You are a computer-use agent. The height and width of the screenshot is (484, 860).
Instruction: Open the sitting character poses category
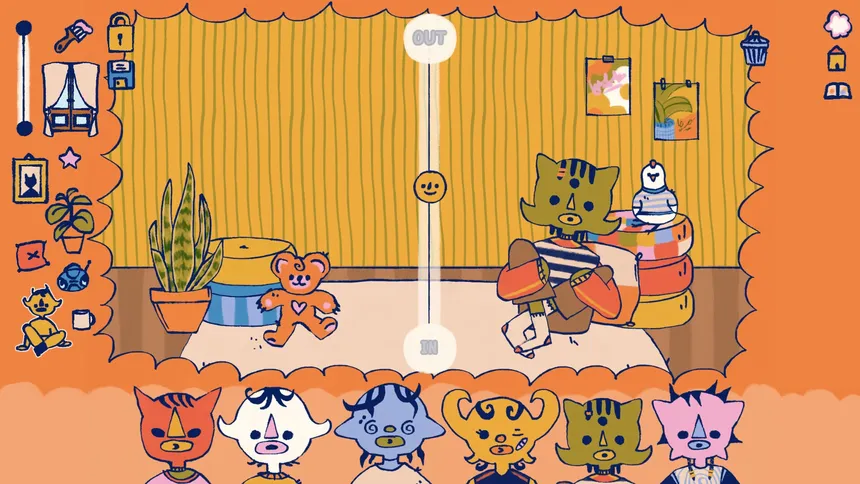(x=39, y=318)
